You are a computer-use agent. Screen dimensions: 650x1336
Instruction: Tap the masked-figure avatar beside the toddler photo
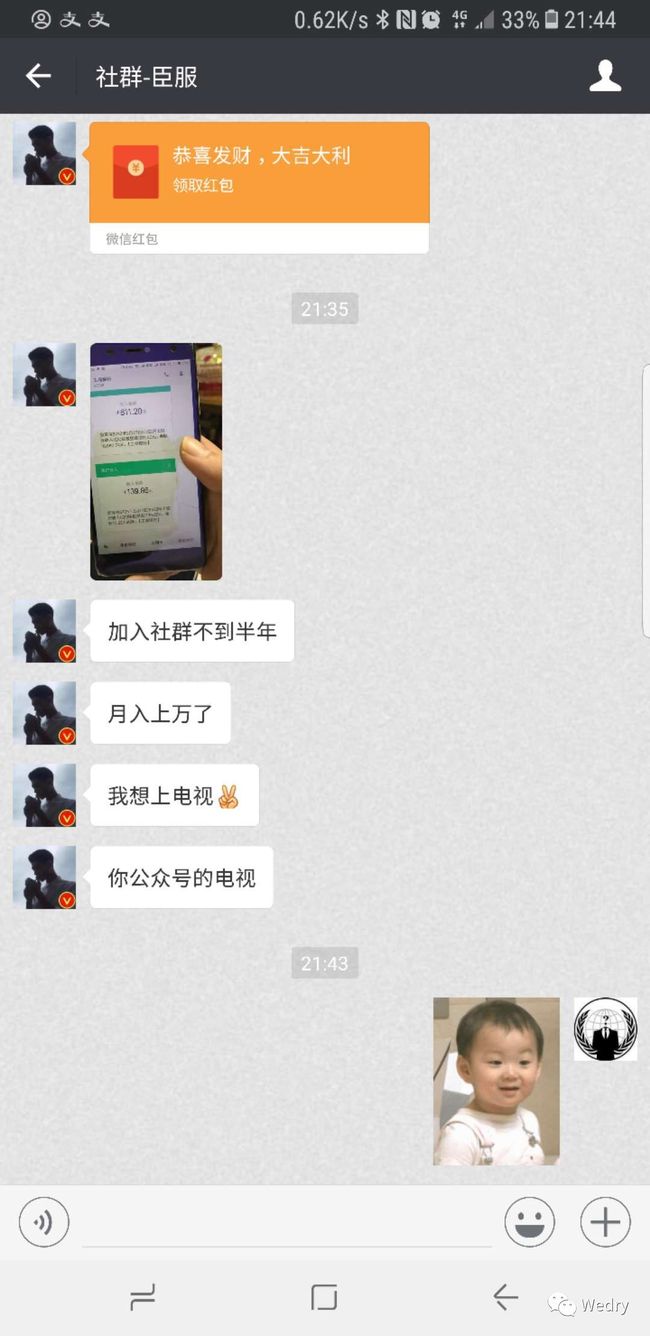pyautogui.click(x=605, y=1029)
